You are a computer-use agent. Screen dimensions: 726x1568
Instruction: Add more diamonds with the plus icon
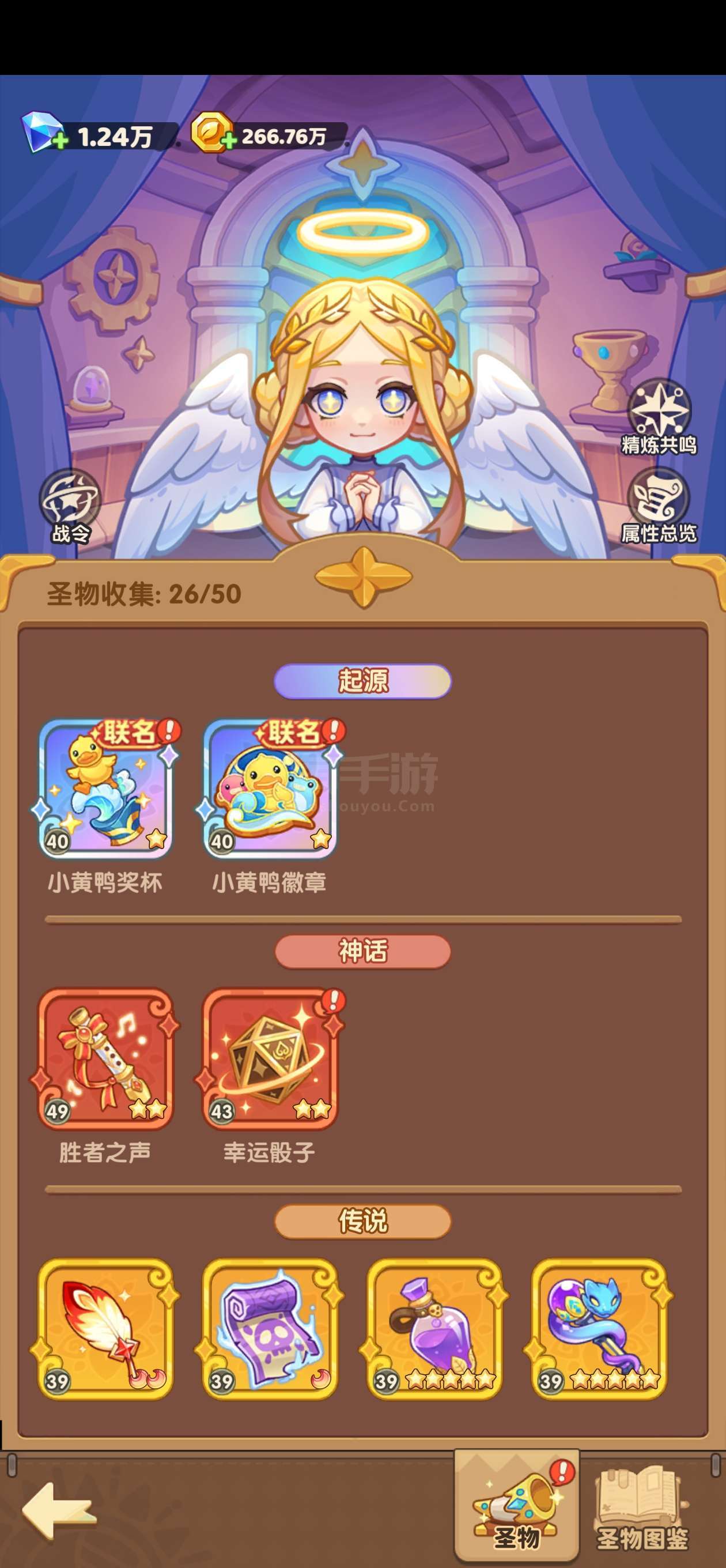pos(60,141)
